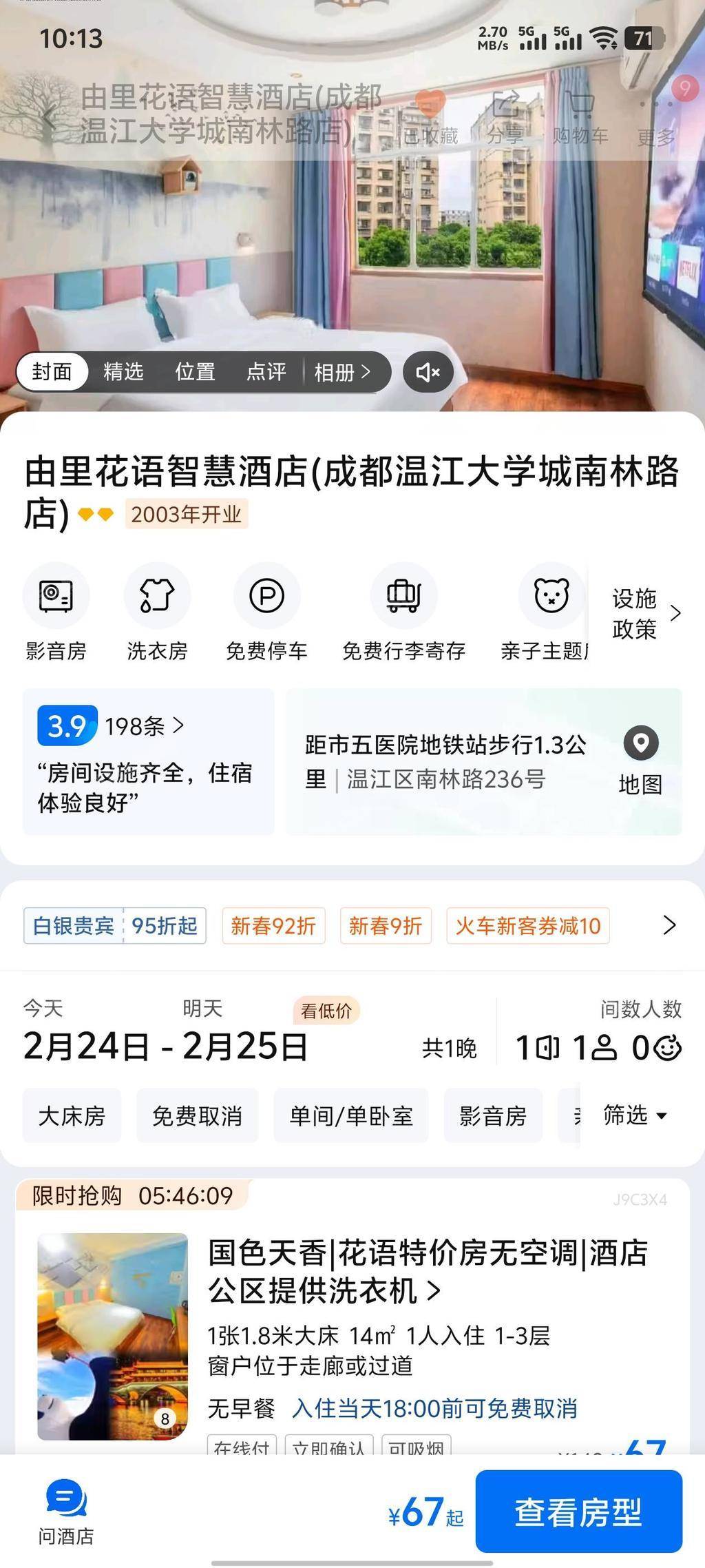Open the 筛选 filter dropdown
The width and height of the screenshot is (705, 1568).
[x=634, y=1115]
